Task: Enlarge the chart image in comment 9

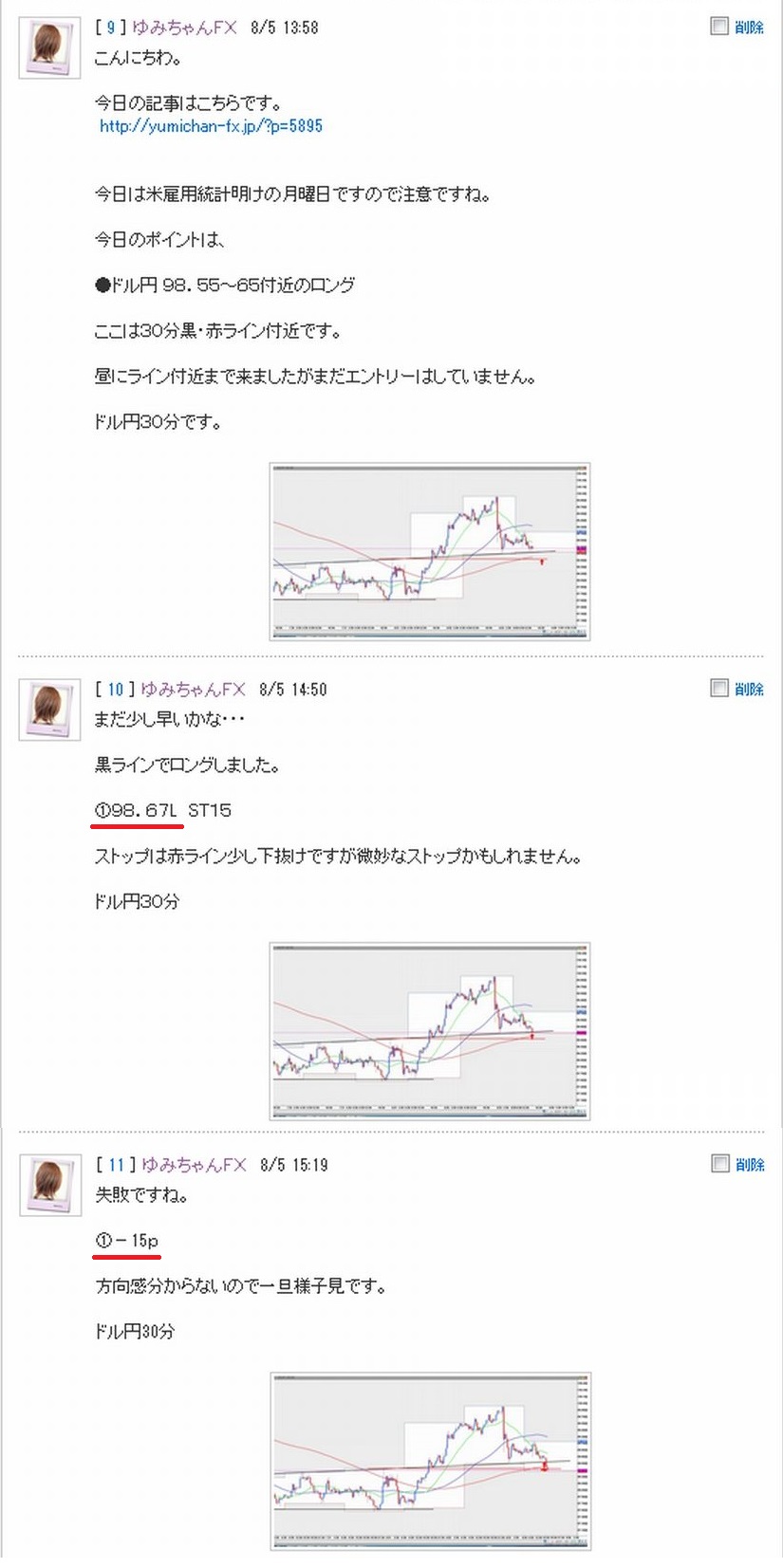Action: click(430, 551)
